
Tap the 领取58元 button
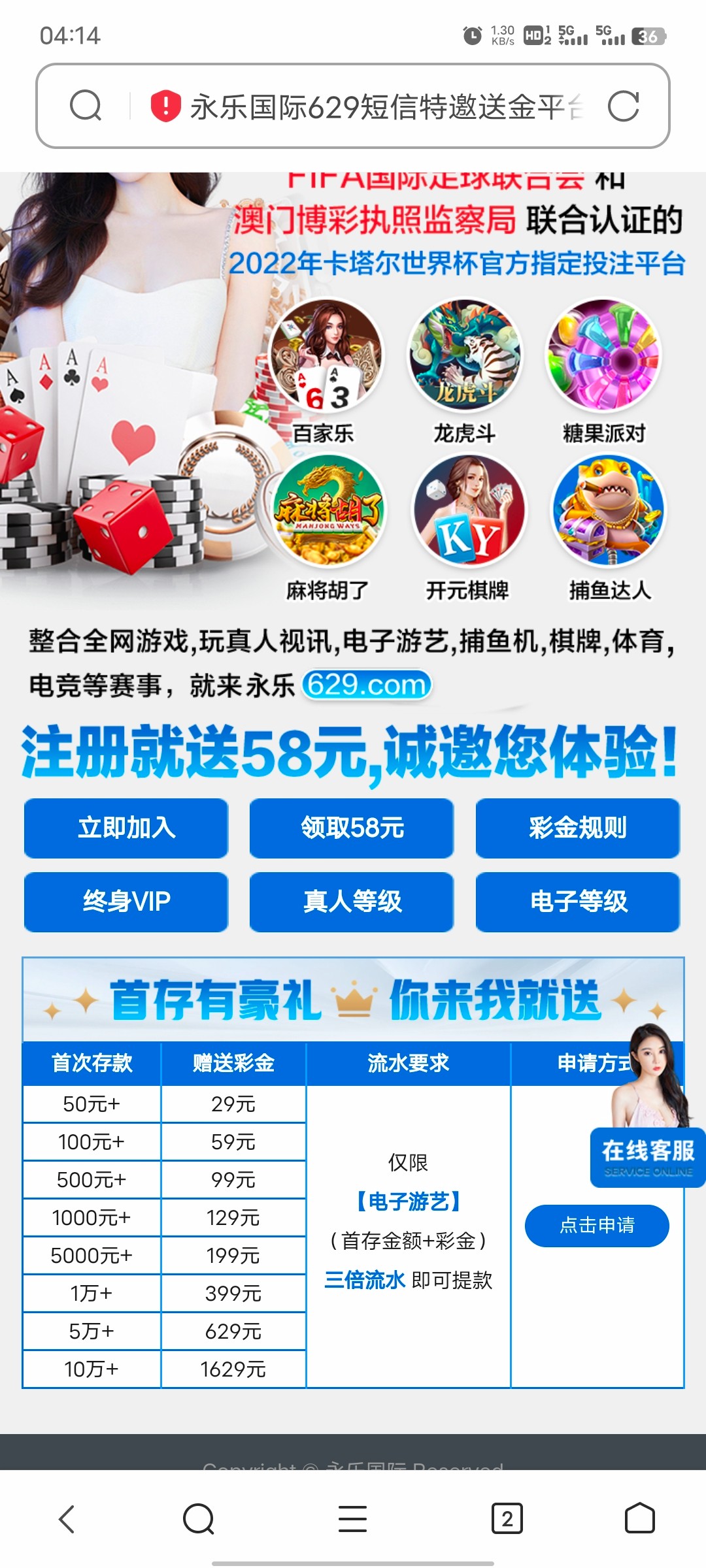point(352,828)
